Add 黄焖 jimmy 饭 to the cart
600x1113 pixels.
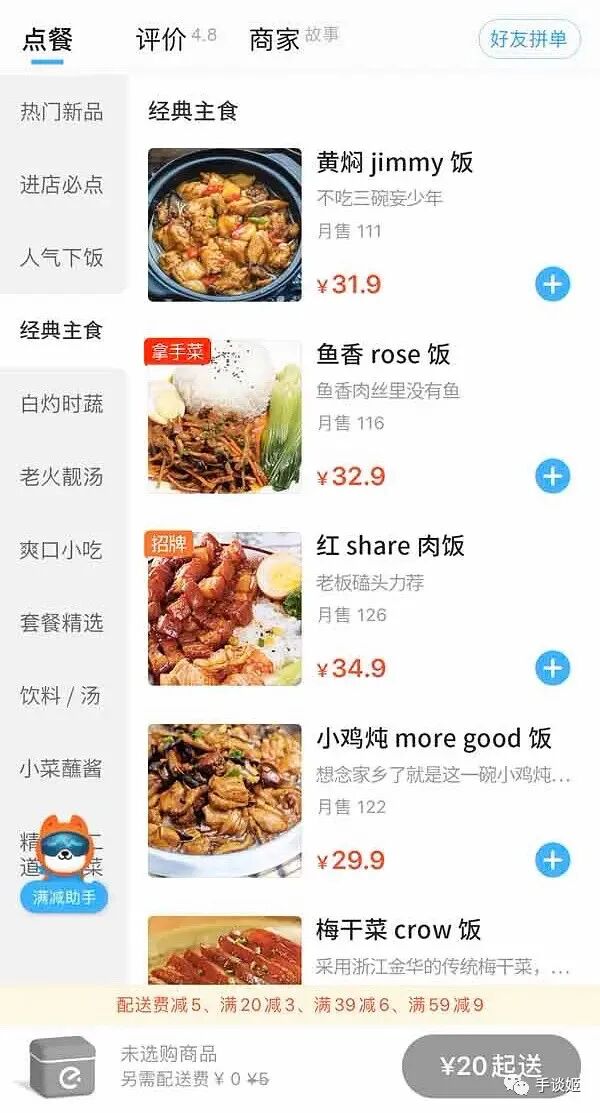coord(552,284)
